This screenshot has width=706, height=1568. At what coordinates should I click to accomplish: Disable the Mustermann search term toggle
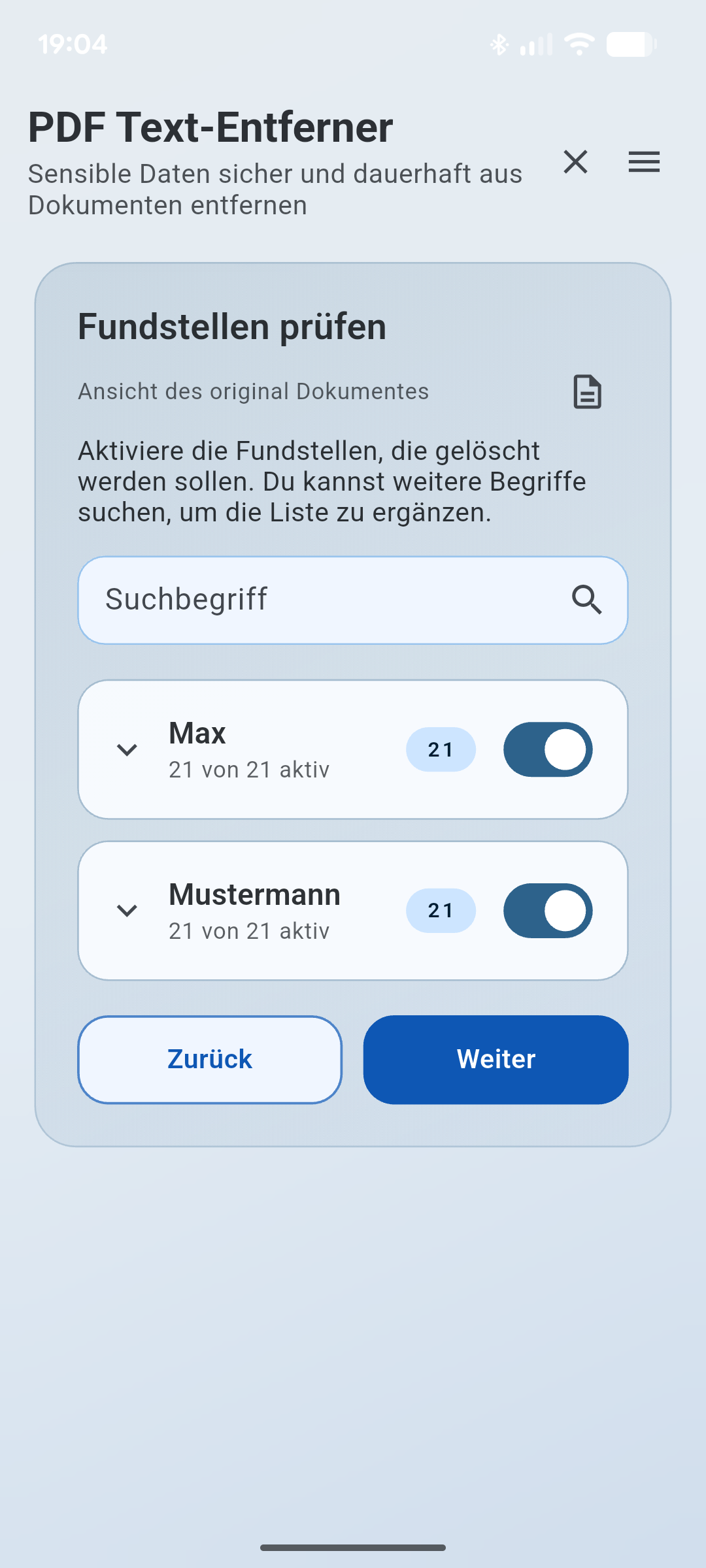[x=549, y=910]
